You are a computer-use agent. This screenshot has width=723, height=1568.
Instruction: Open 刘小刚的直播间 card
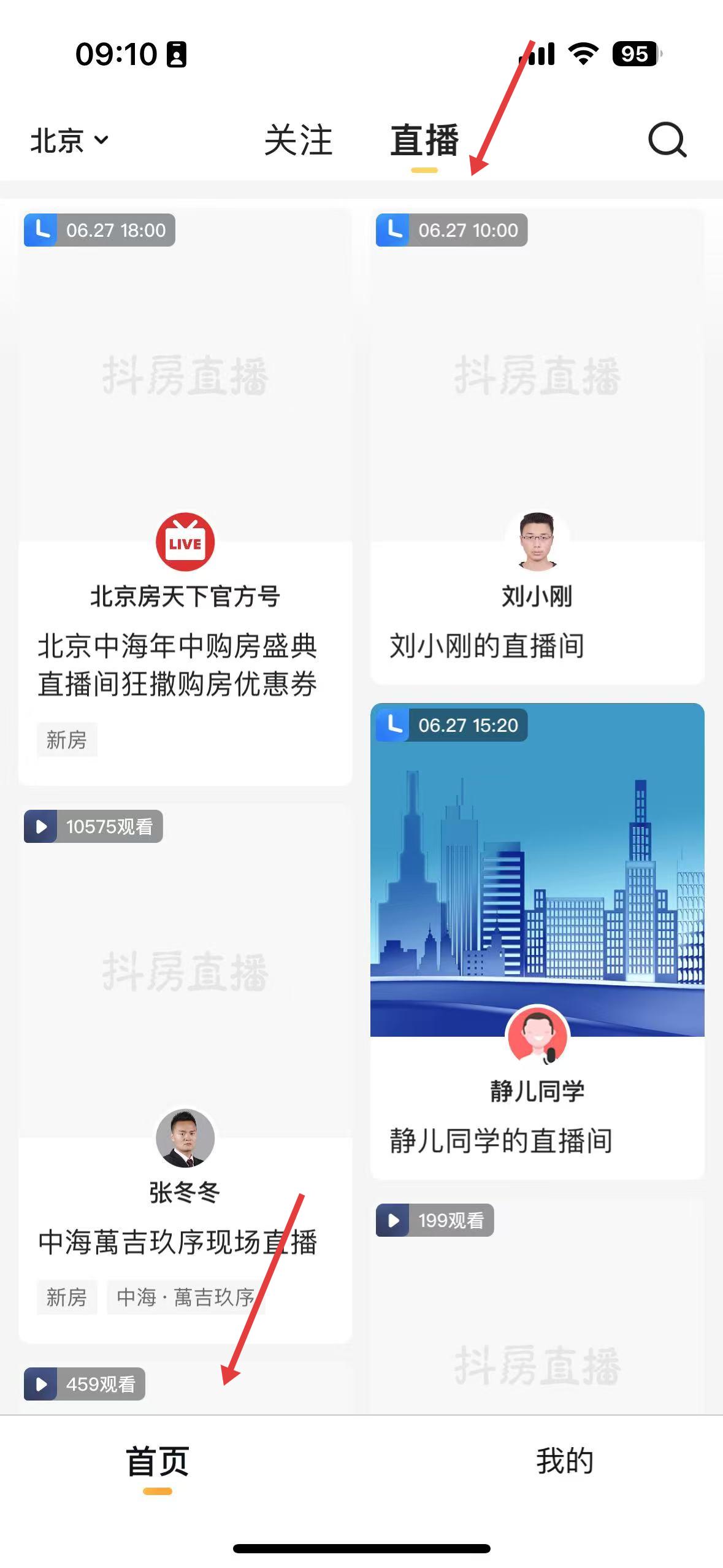coord(537,446)
